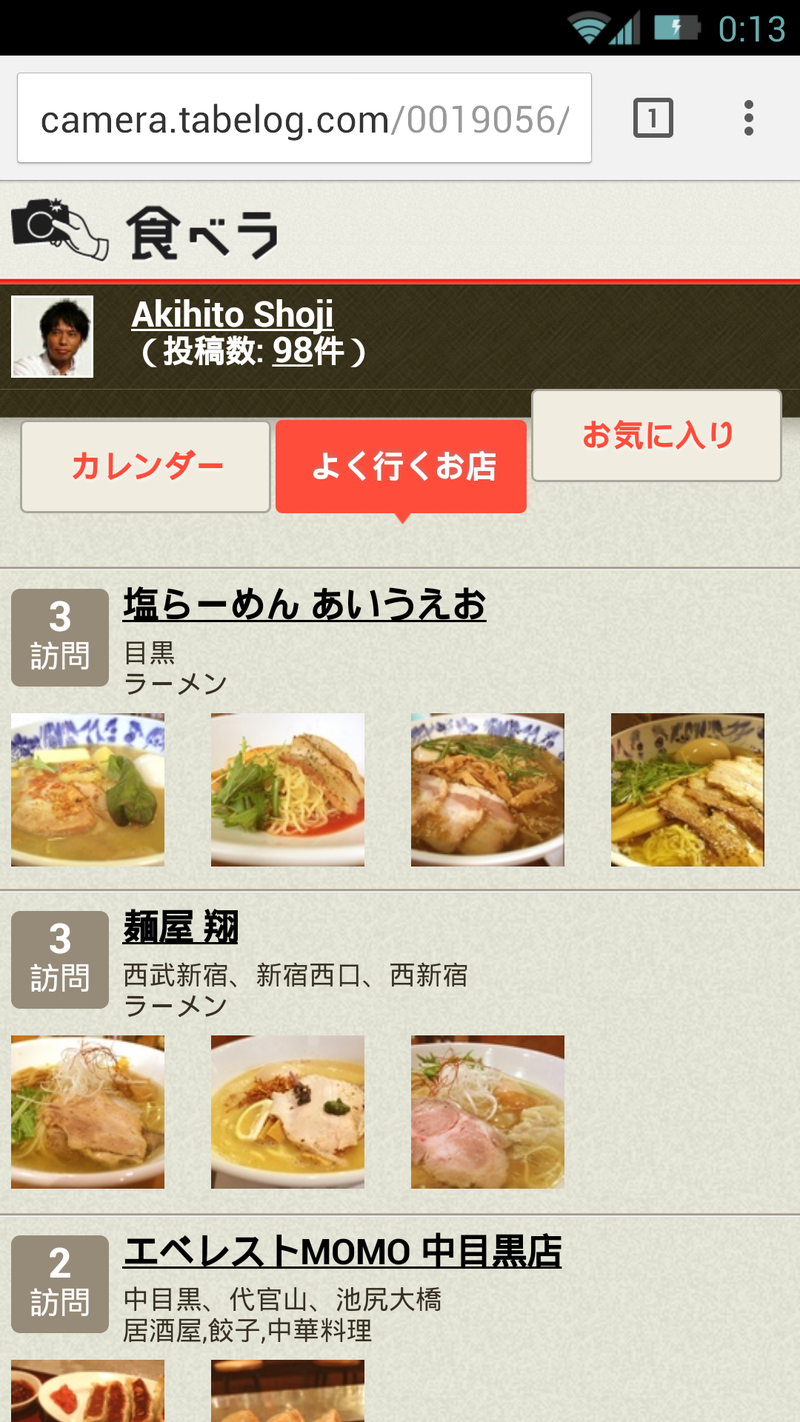Image resolution: width=800 pixels, height=1422 pixels.
Task: Tap the URL address bar
Action: coord(304,118)
